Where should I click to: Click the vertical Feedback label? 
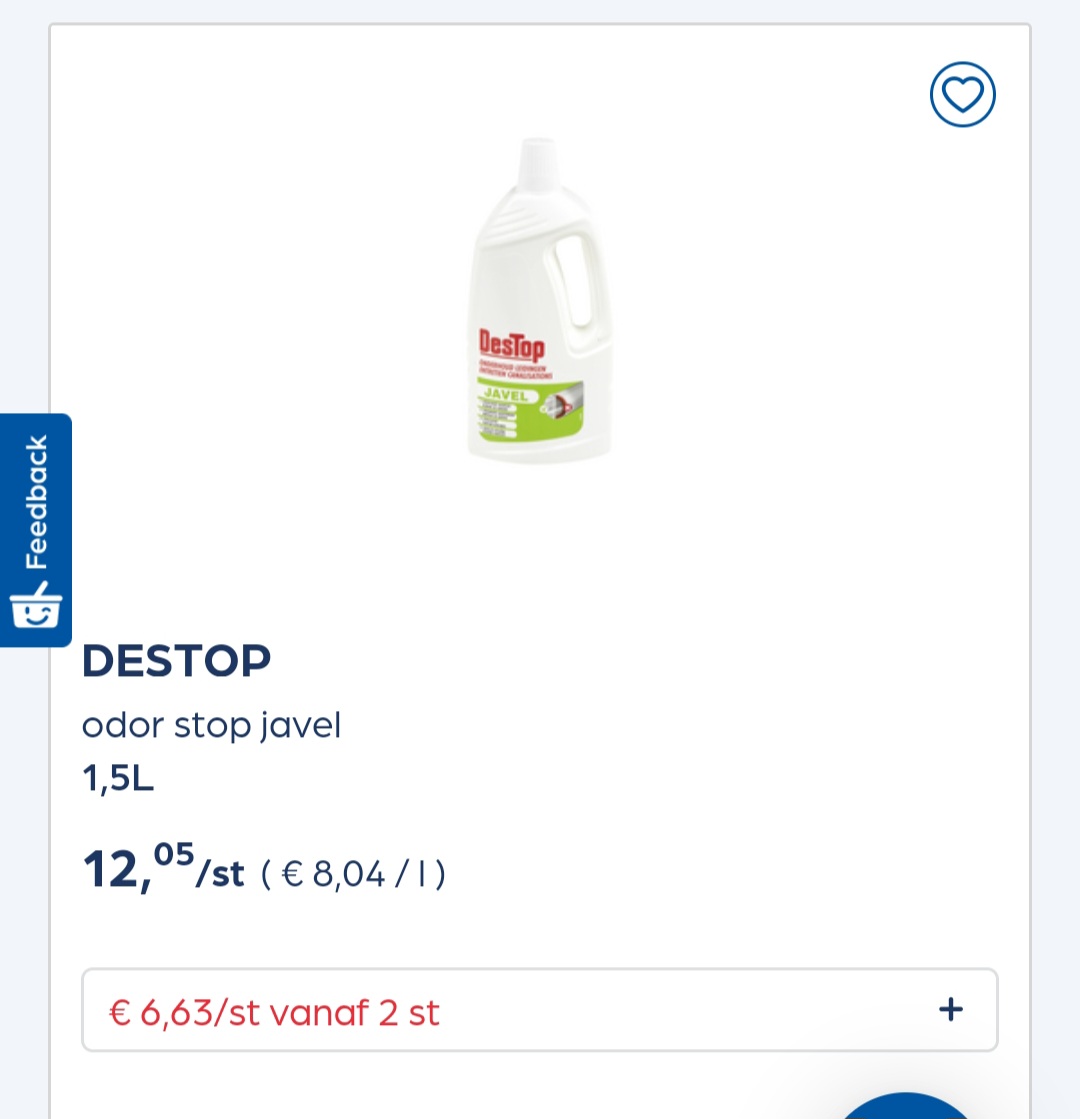(x=38, y=500)
